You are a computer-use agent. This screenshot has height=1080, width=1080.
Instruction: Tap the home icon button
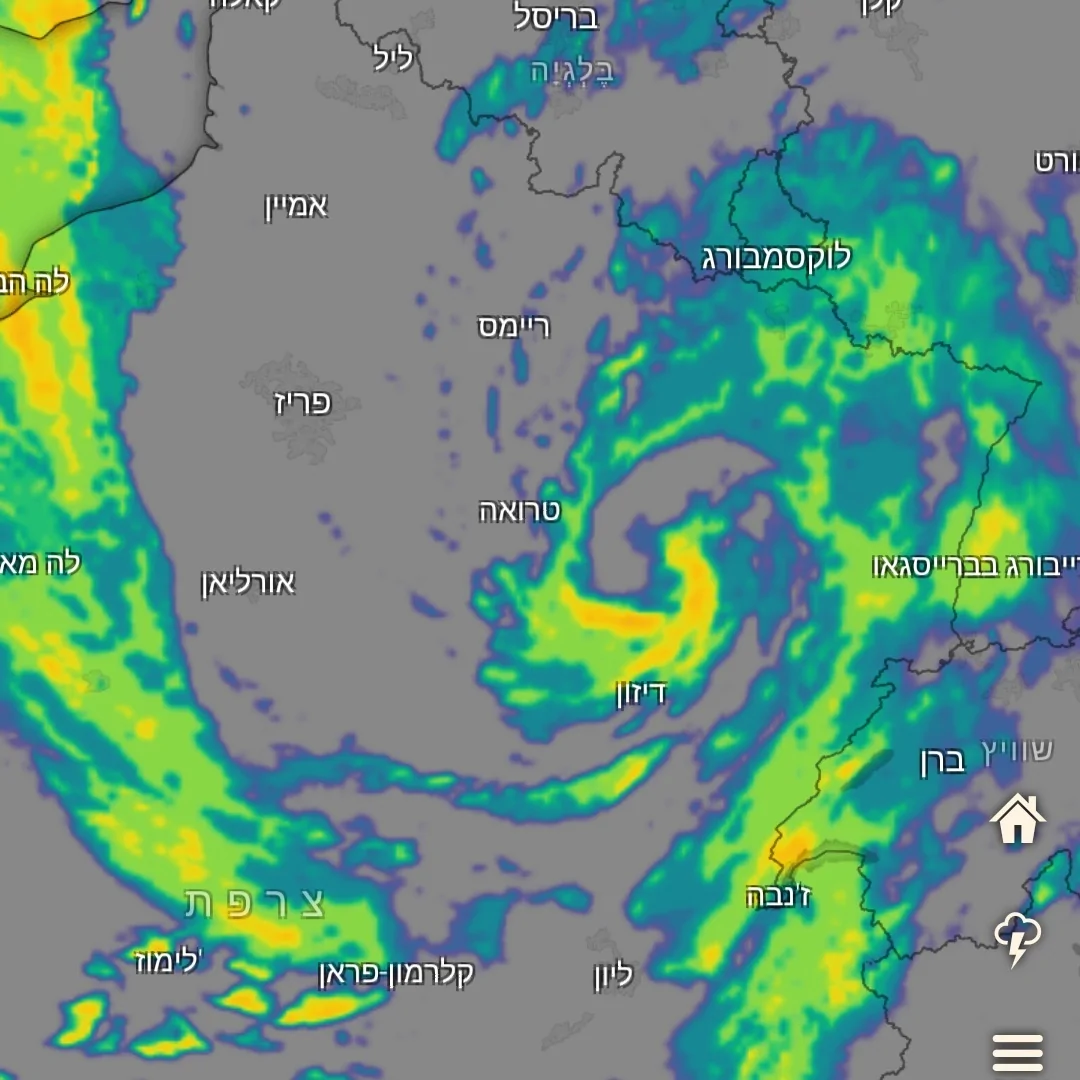[1017, 819]
